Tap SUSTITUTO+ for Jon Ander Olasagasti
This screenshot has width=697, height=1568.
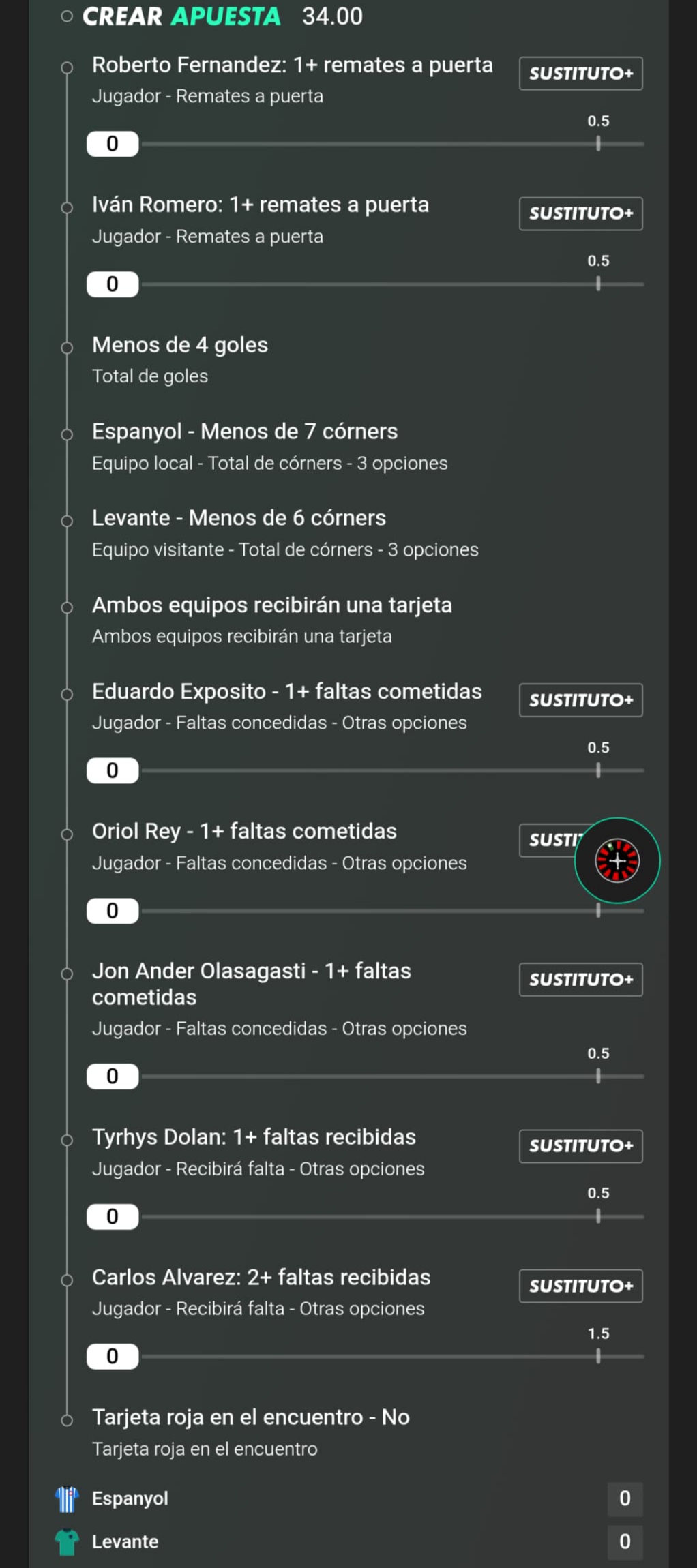pos(581,980)
